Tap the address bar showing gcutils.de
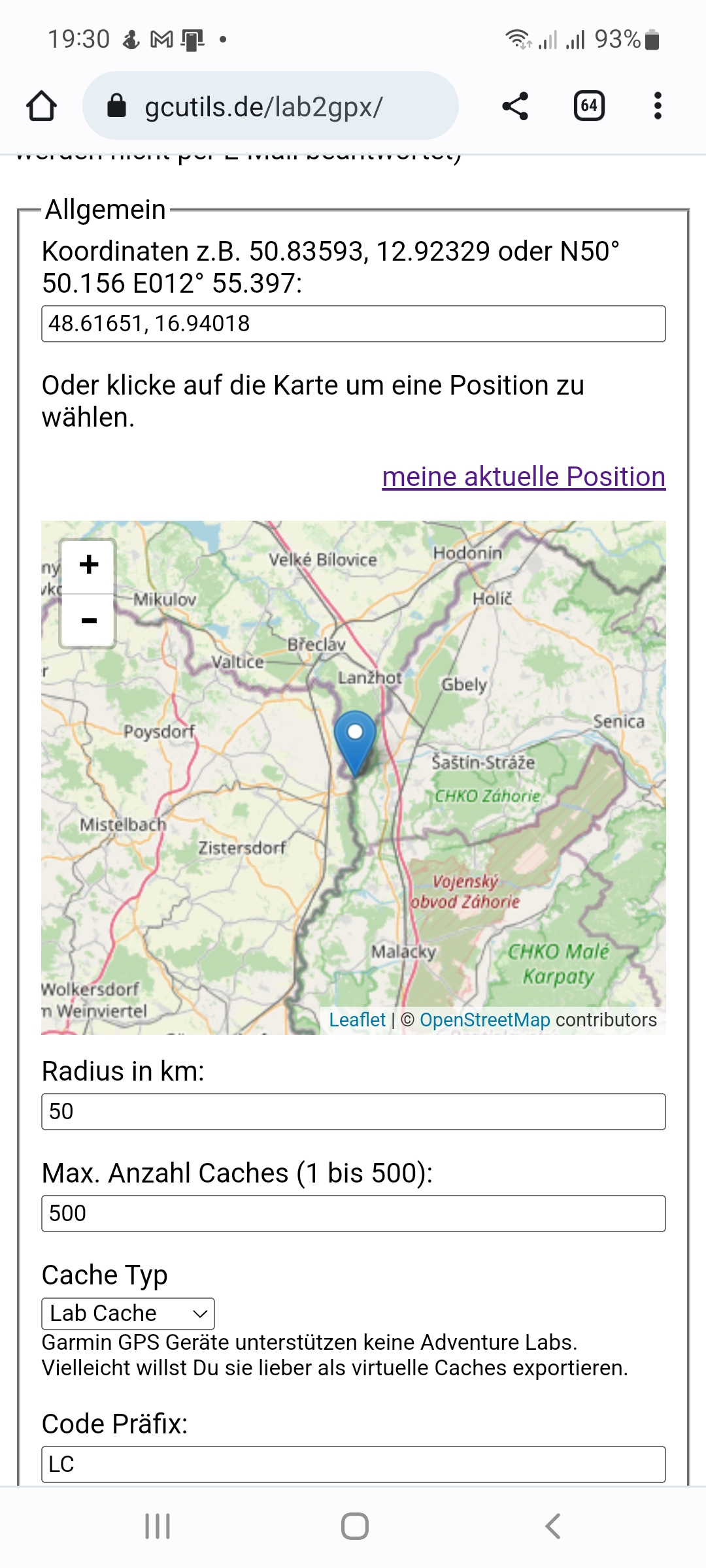This screenshot has height=1568, width=706. click(x=275, y=105)
